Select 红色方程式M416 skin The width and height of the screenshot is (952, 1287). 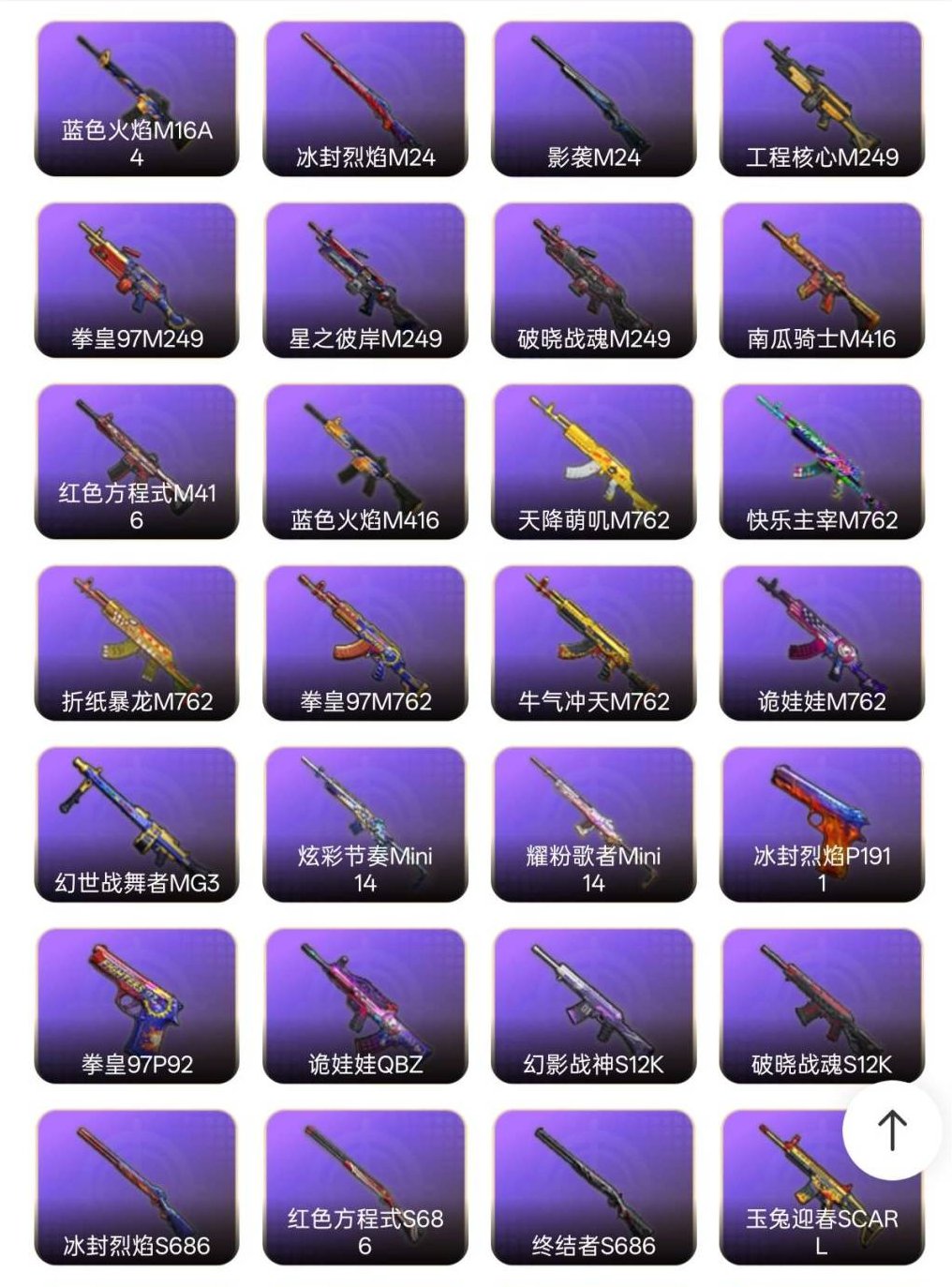tap(137, 461)
